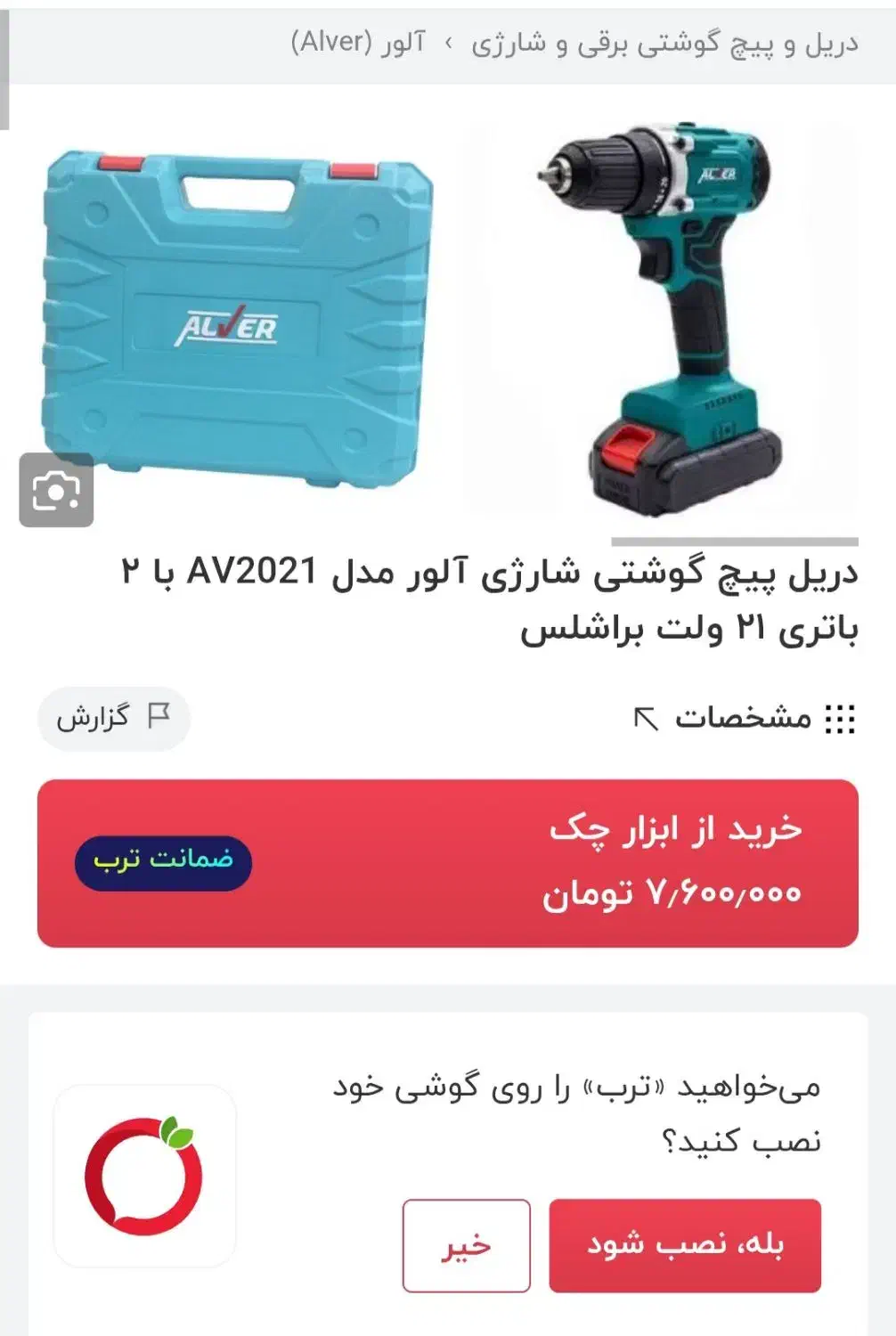Open the Alver brand breadcrumb link
This screenshot has width=896, height=1336.
click(358, 42)
